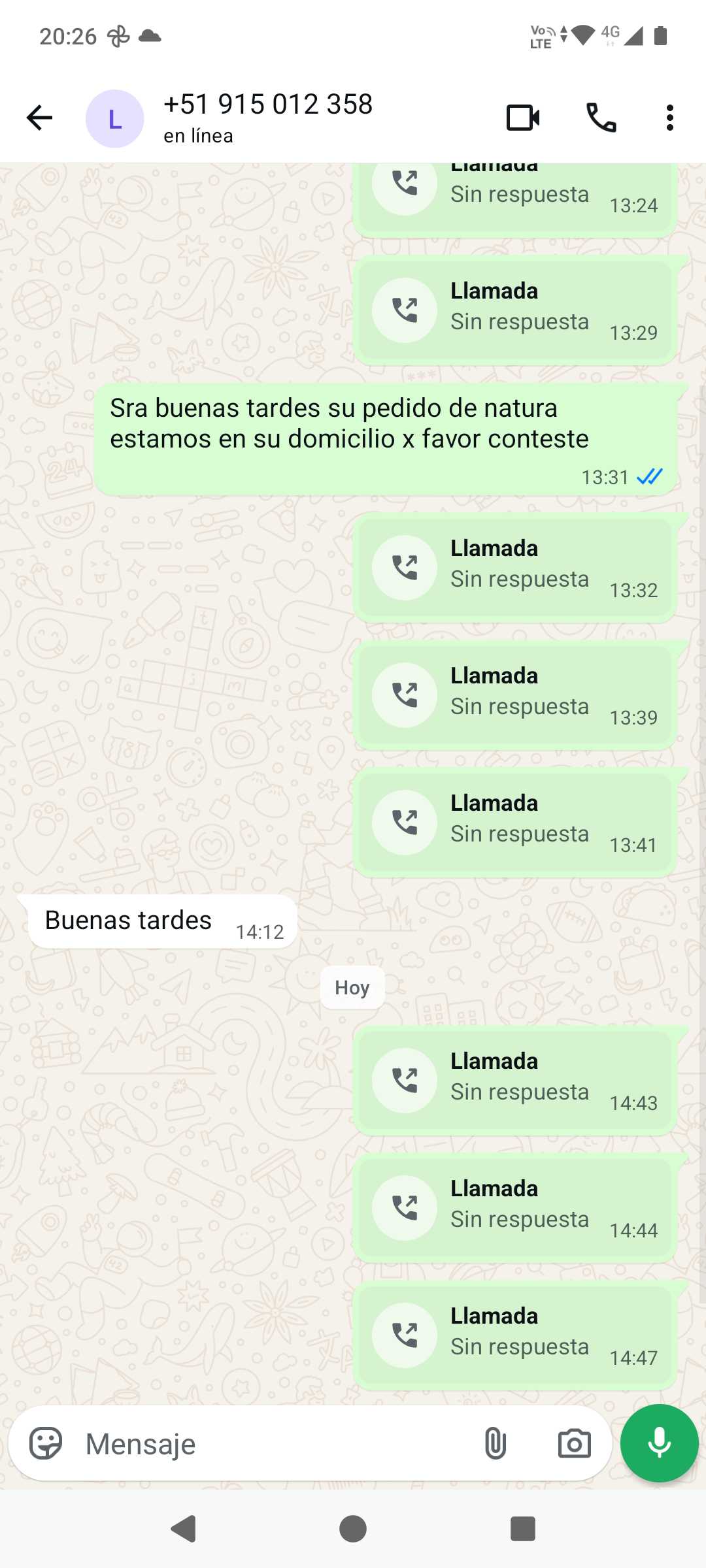
Task: Start a voice call
Action: [x=601, y=118]
